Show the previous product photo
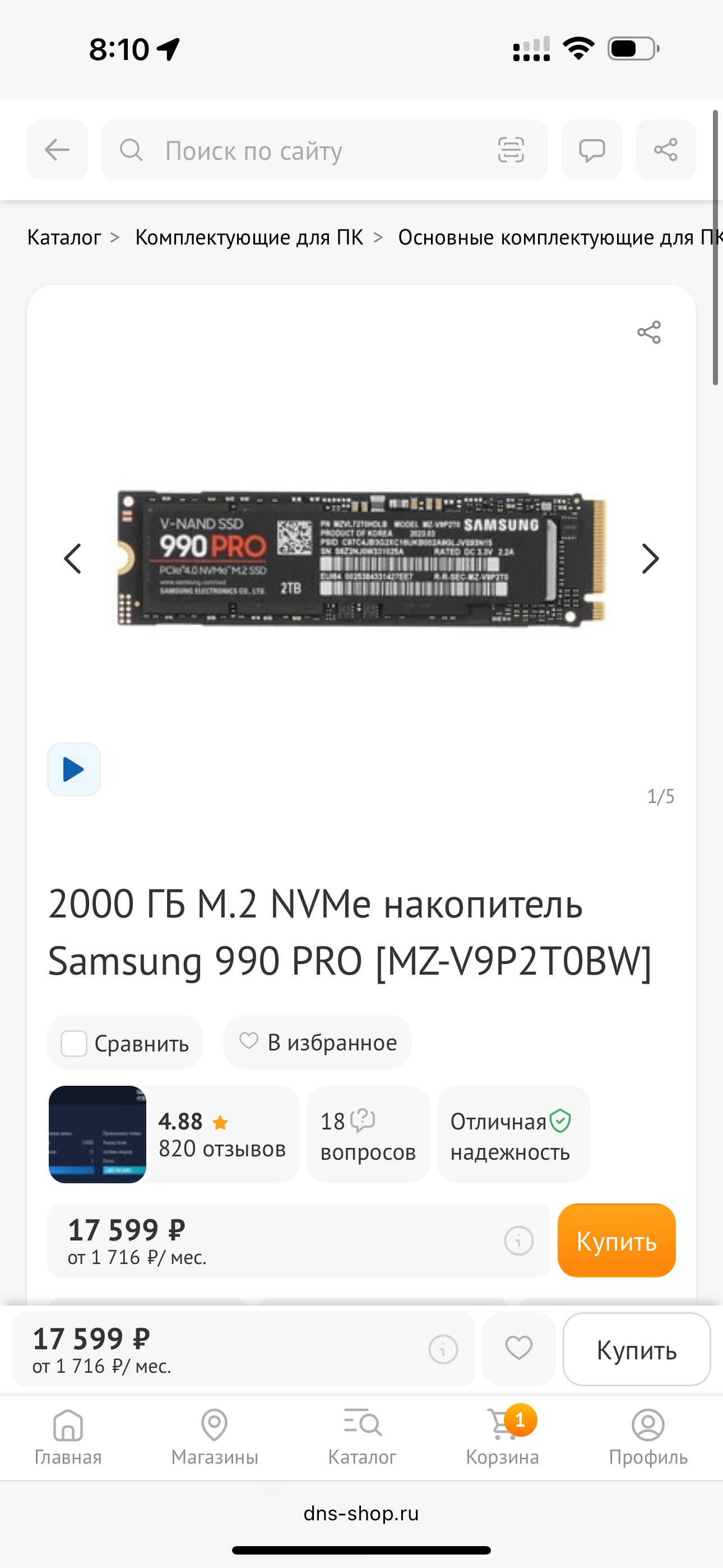This screenshot has width=723, height=1568. [73, 558]
